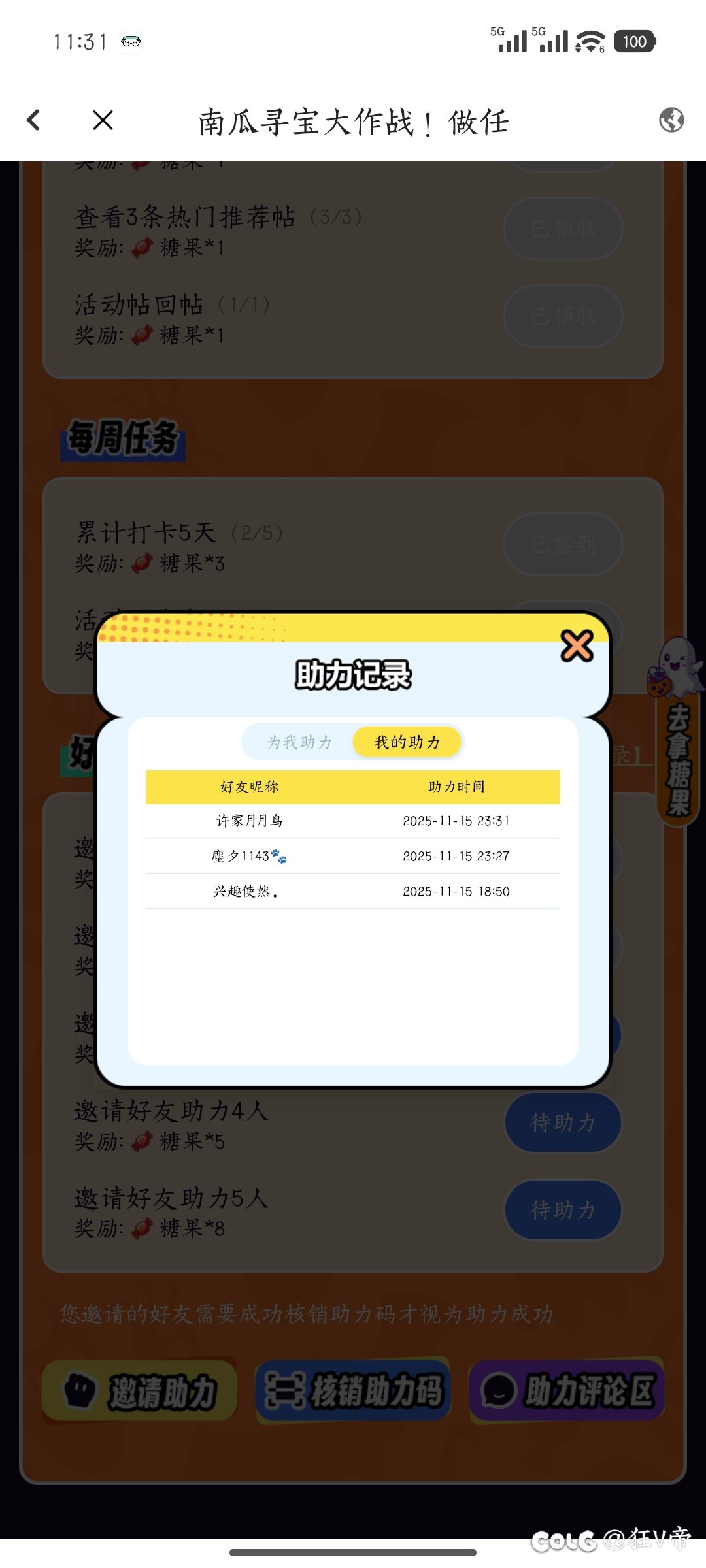Switch to the 为我助力 tab
Screen dimensions: 706x1568
[299, 742]
